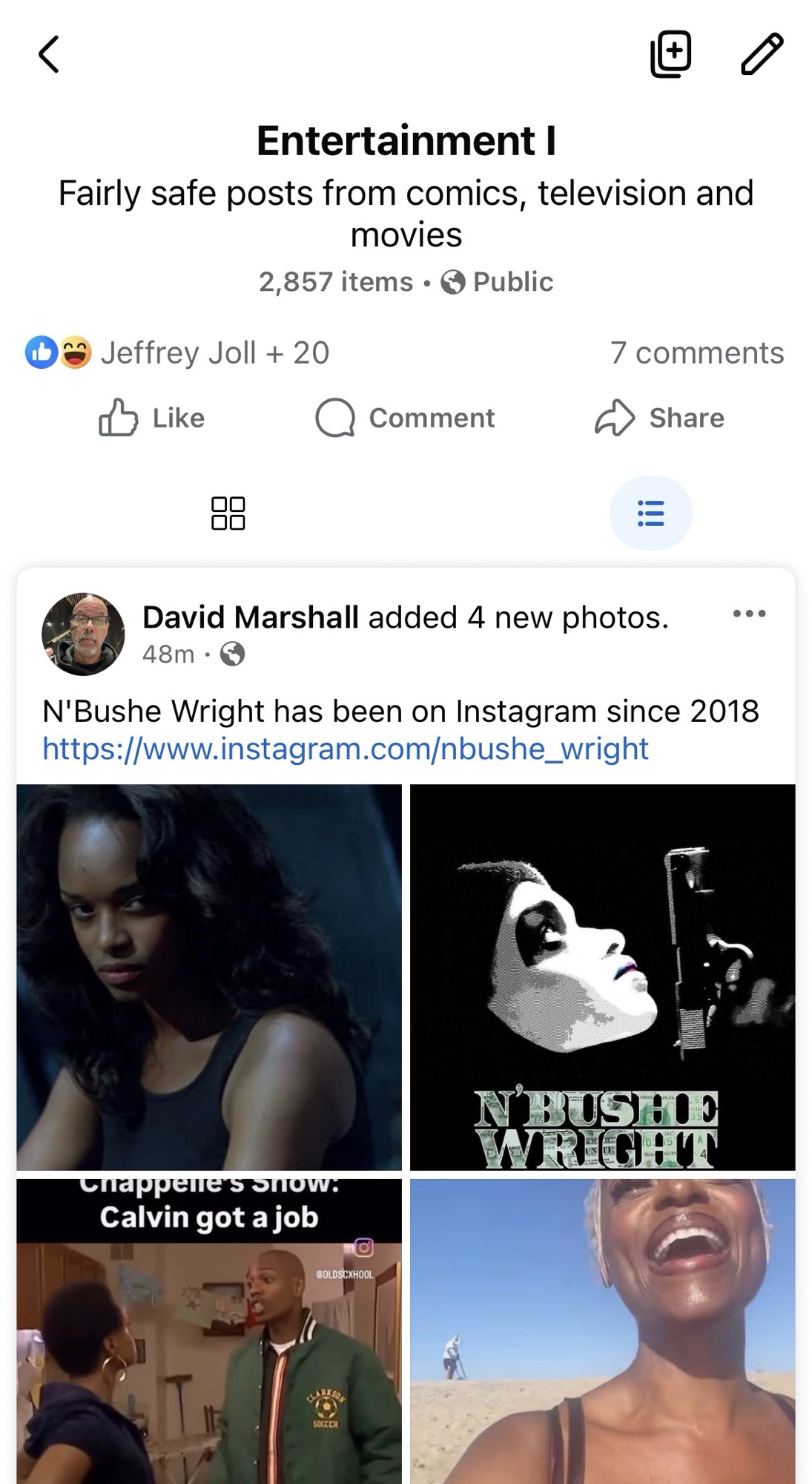
Task: Switch to grid view
Action: point(228,513)
